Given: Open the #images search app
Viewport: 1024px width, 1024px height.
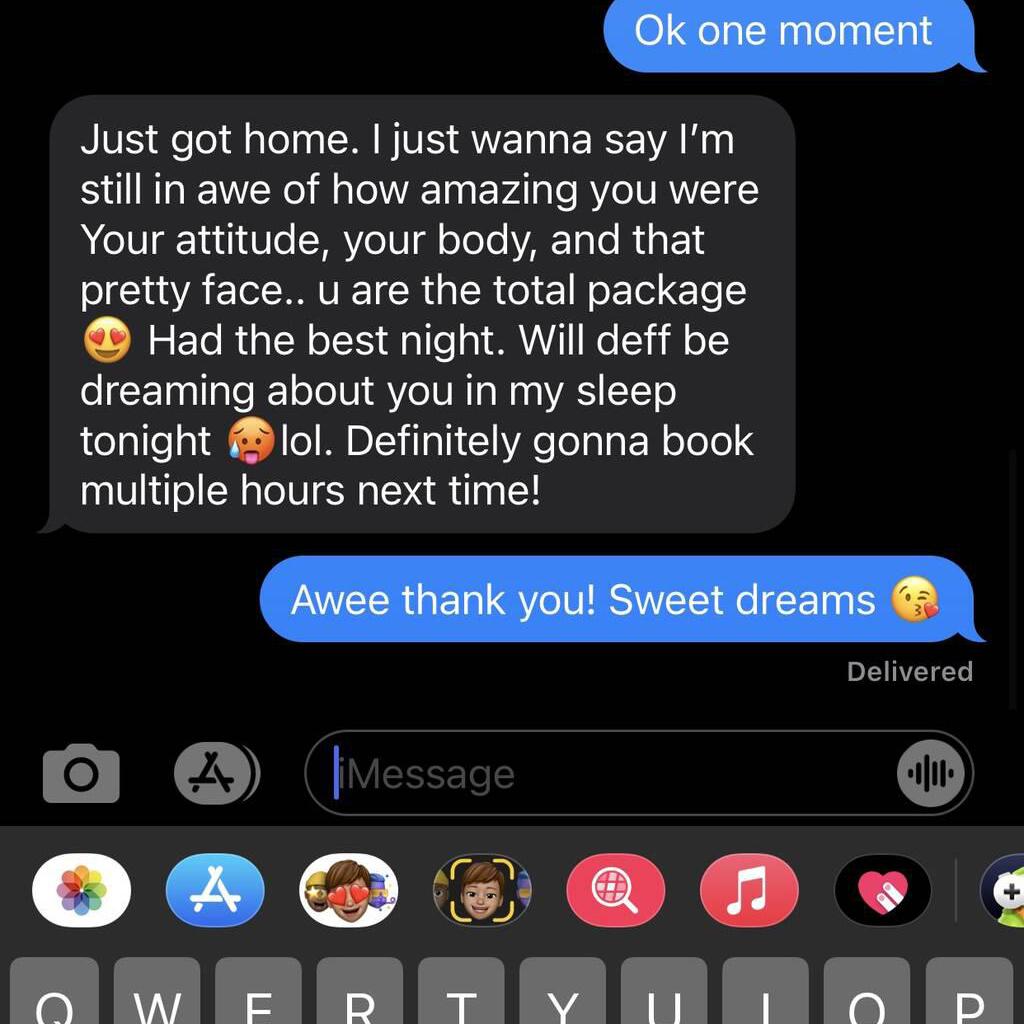Looking at the screenshot, I should [x=615, y=890].
